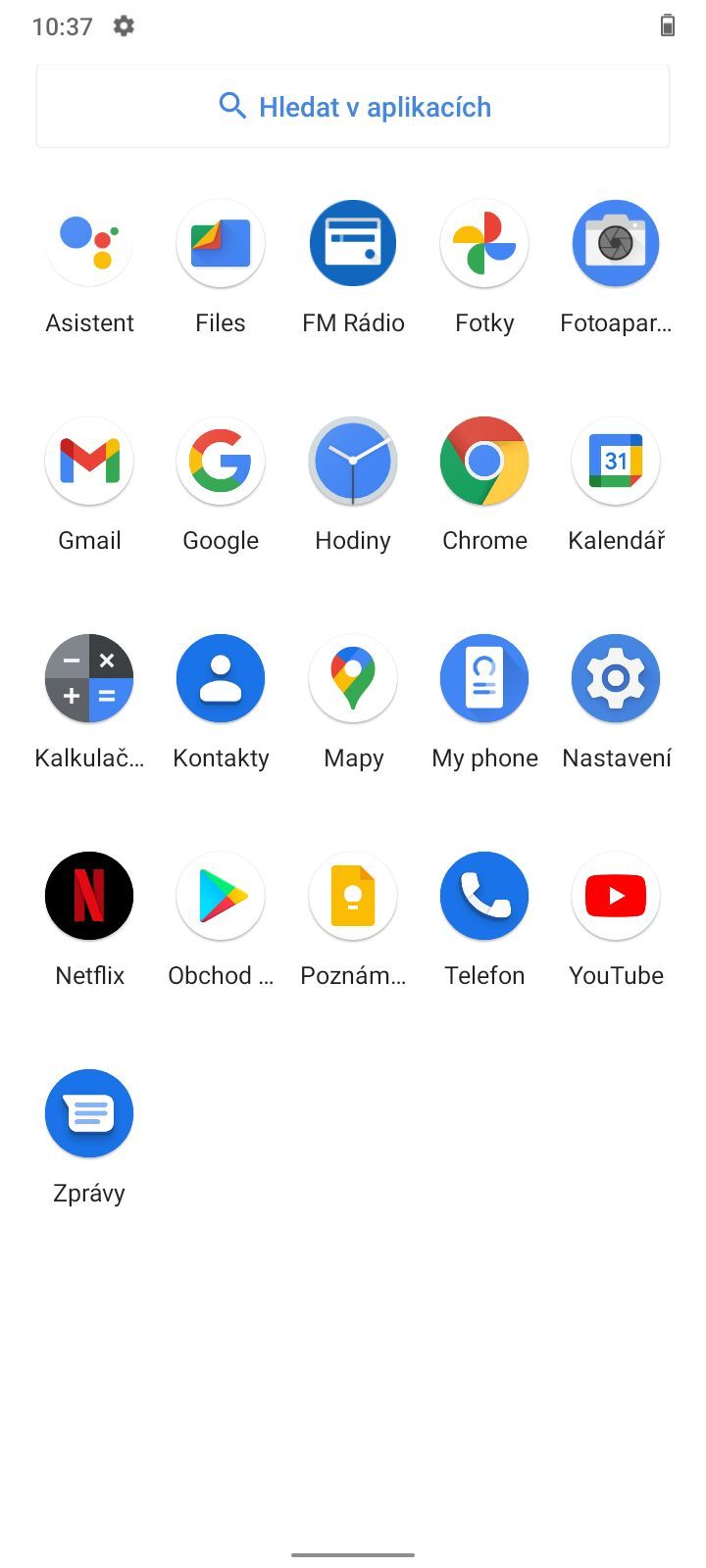Screen dimensions: 706x1568
Task: Open the Hodiny clock app
Action: (353, 461)
